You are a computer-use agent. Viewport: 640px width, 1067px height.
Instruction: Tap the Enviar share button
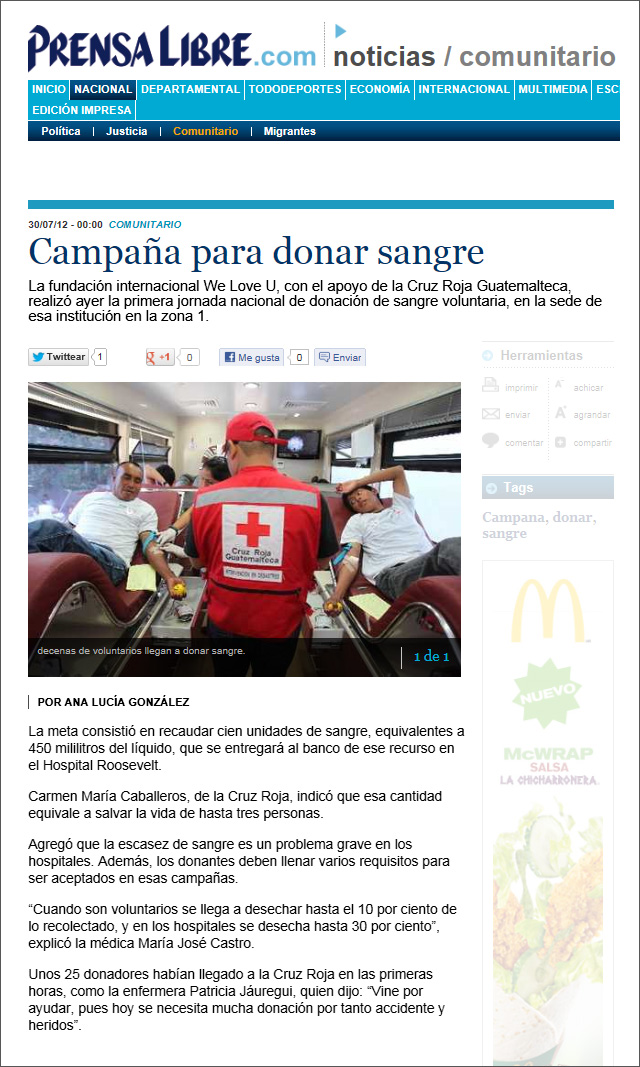click(340, 357)
